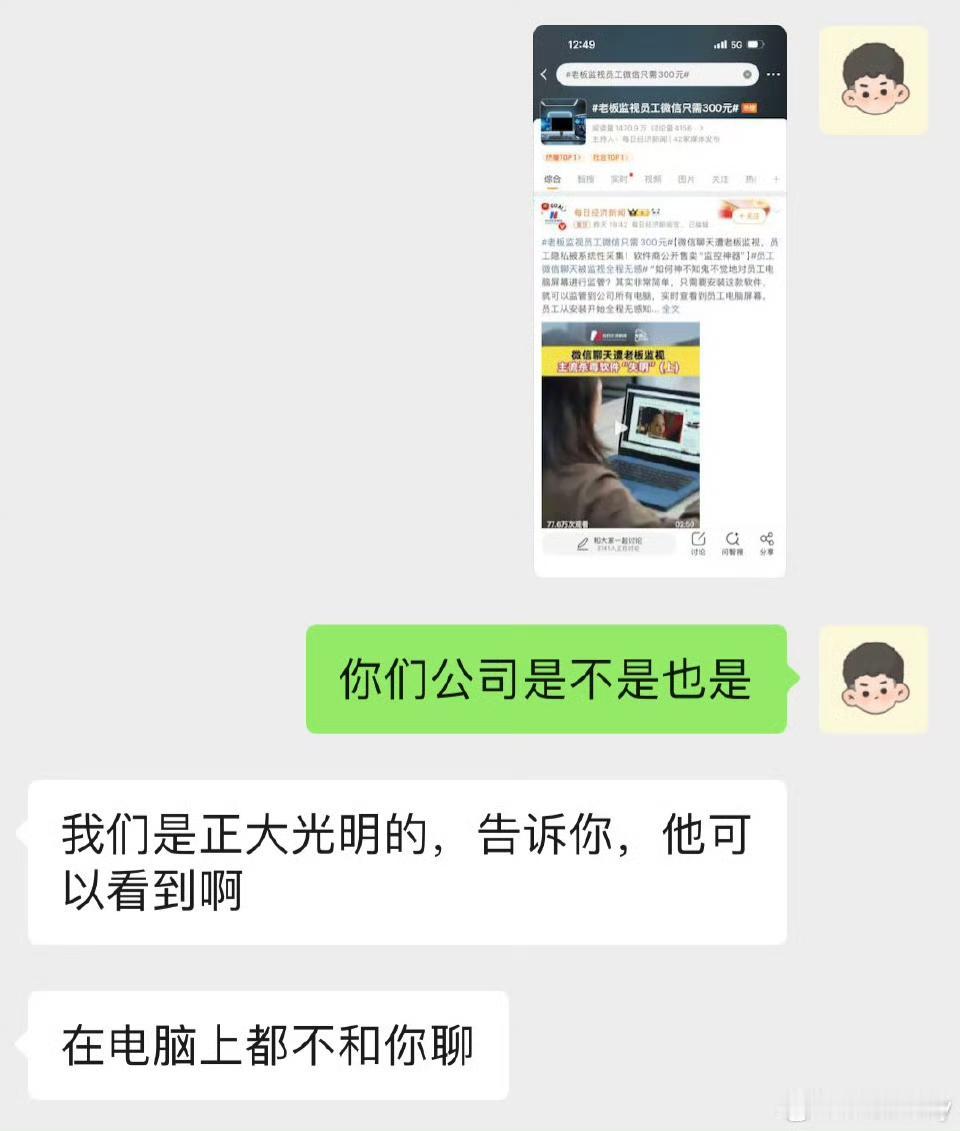Tap the pen icon in the discussion bar

[x=583, y=544]
